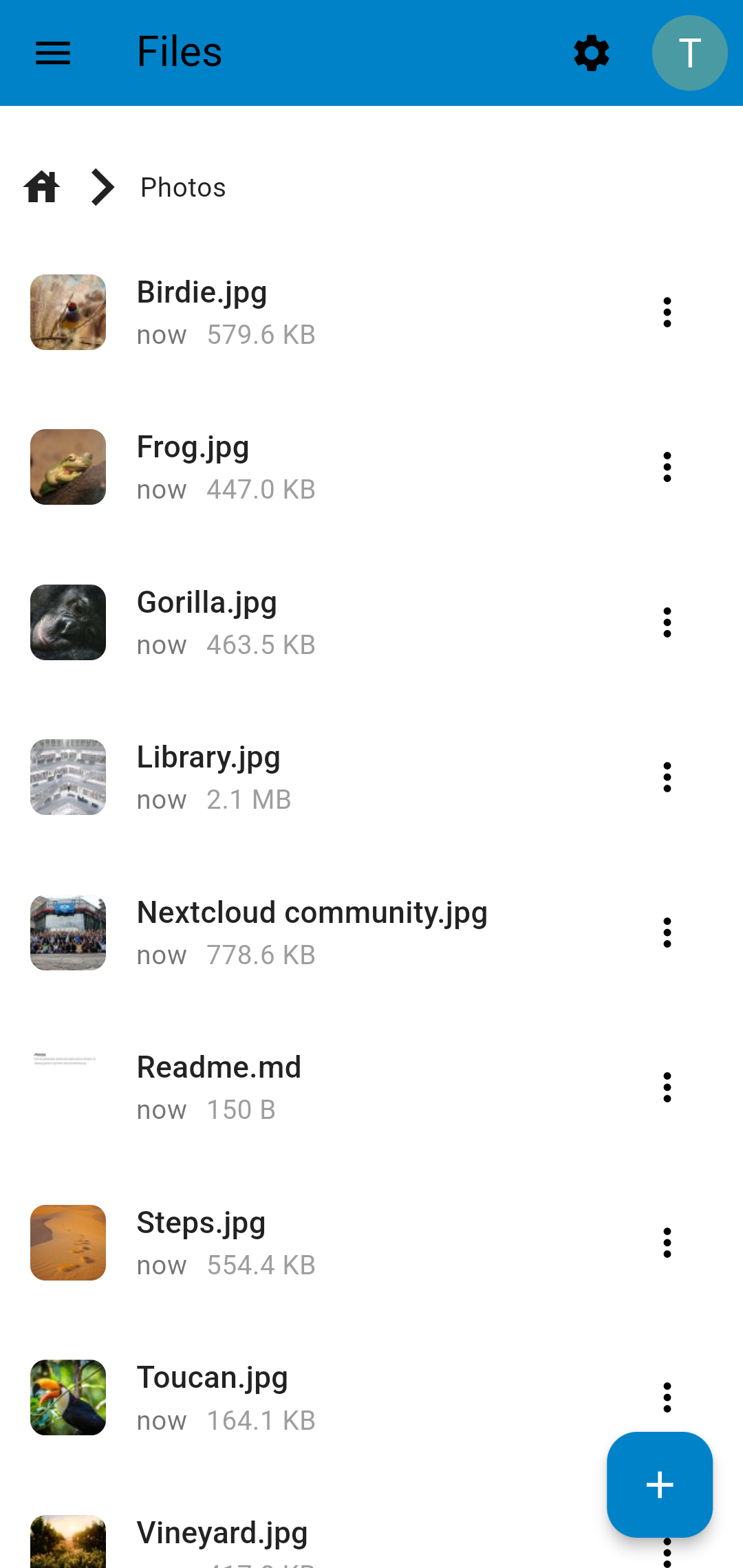Show more options for Readme.md

point(667,1087)
